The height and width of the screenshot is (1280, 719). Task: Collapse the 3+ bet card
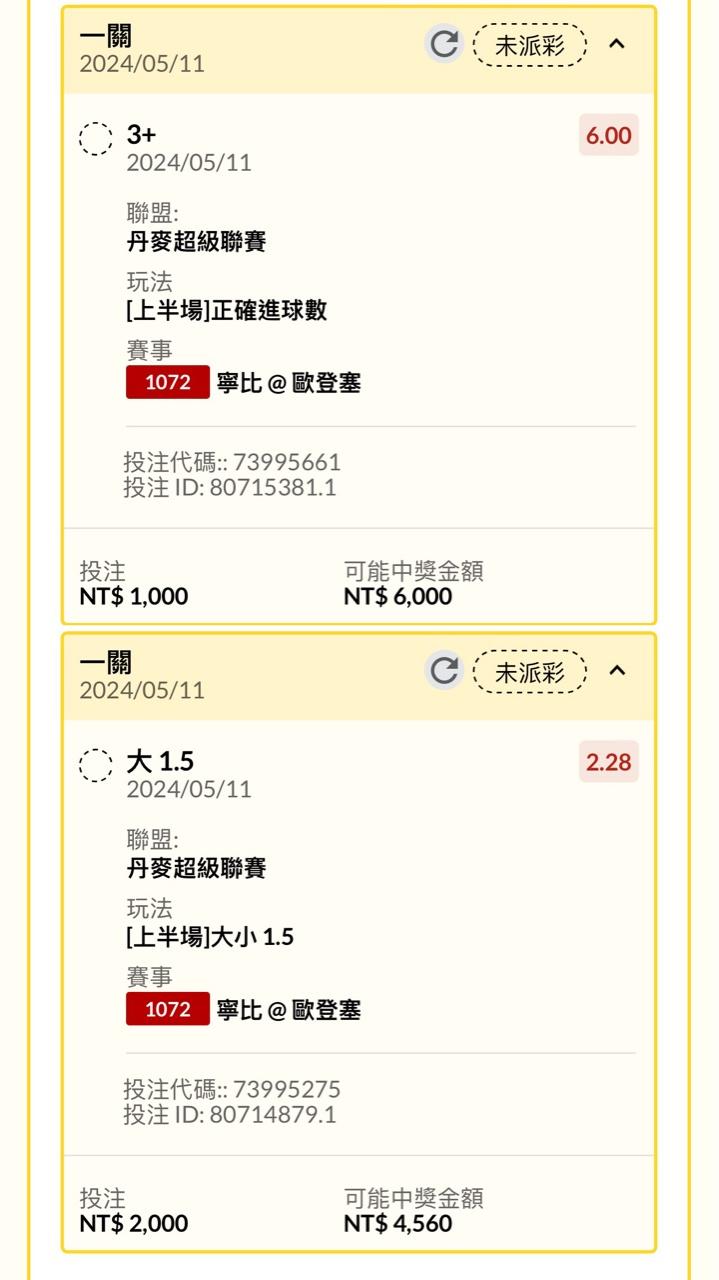(617, 44)
